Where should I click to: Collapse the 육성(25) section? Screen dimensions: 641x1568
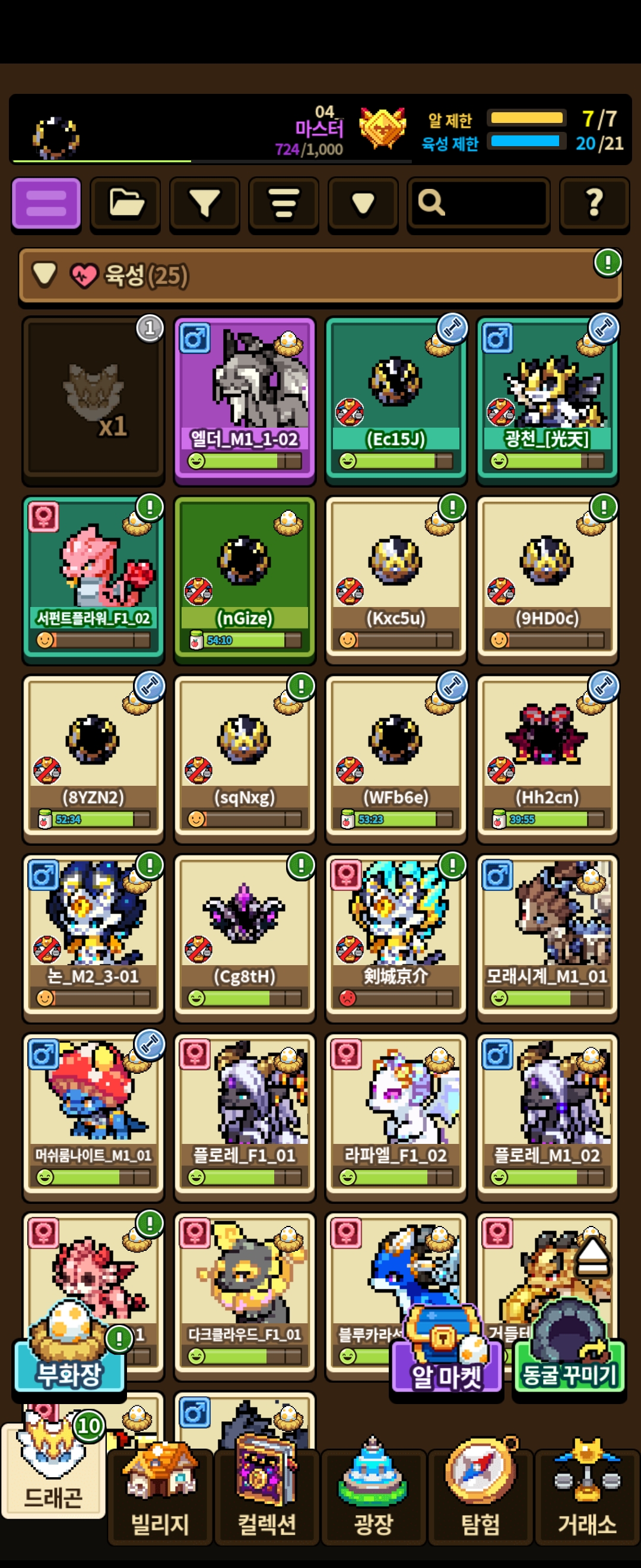tap(45, 274)
